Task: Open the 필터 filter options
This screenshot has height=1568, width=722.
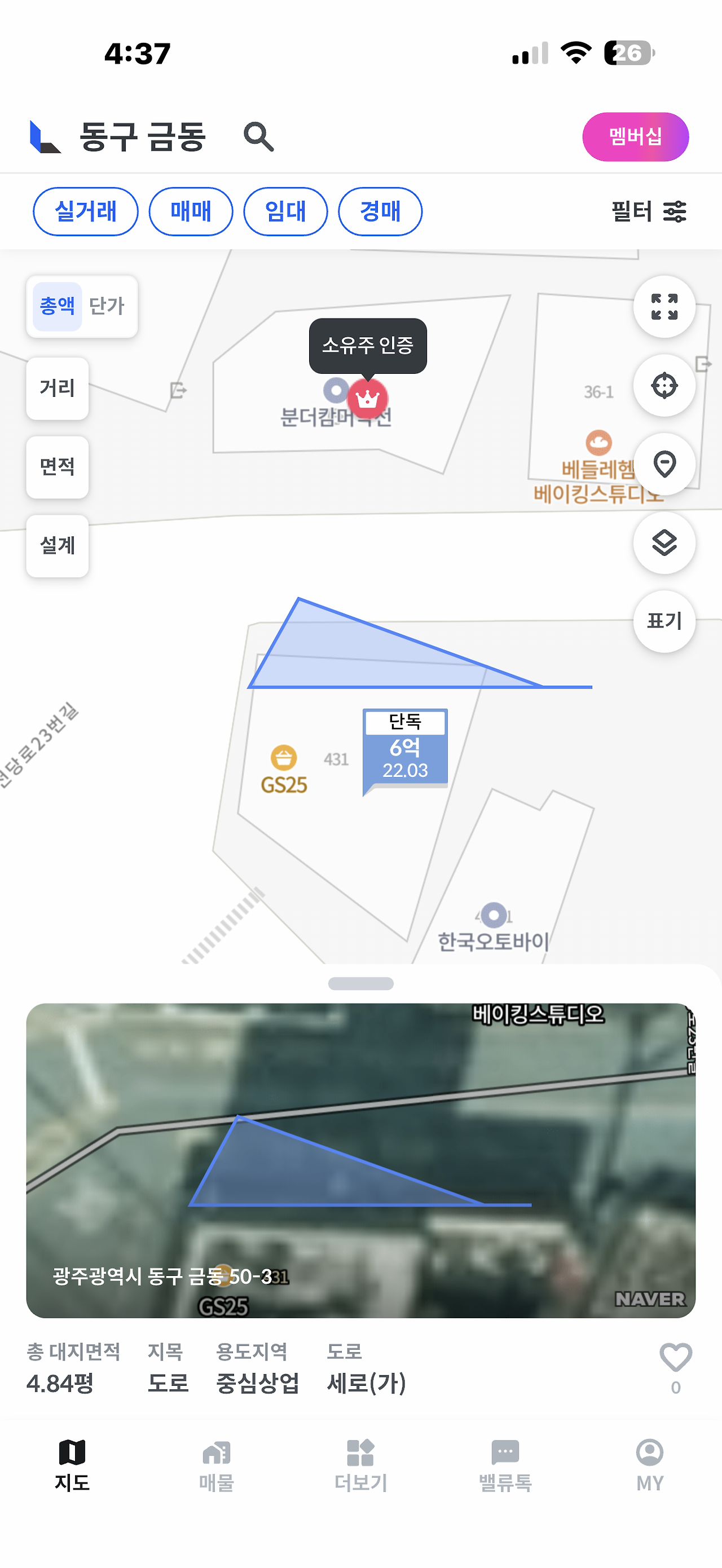Action: (648, 211)
